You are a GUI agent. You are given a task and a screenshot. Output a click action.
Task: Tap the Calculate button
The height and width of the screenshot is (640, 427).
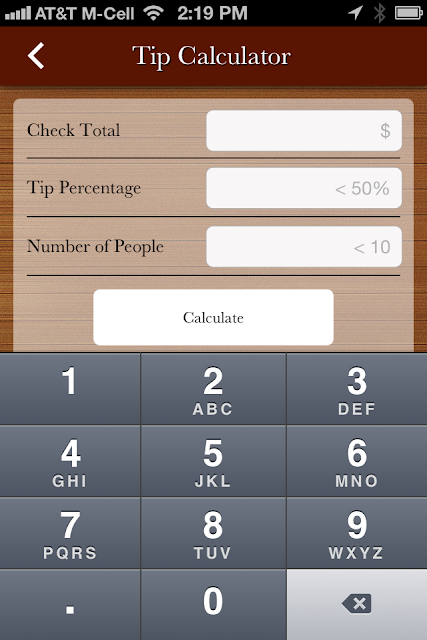click(x=214, y=317)
